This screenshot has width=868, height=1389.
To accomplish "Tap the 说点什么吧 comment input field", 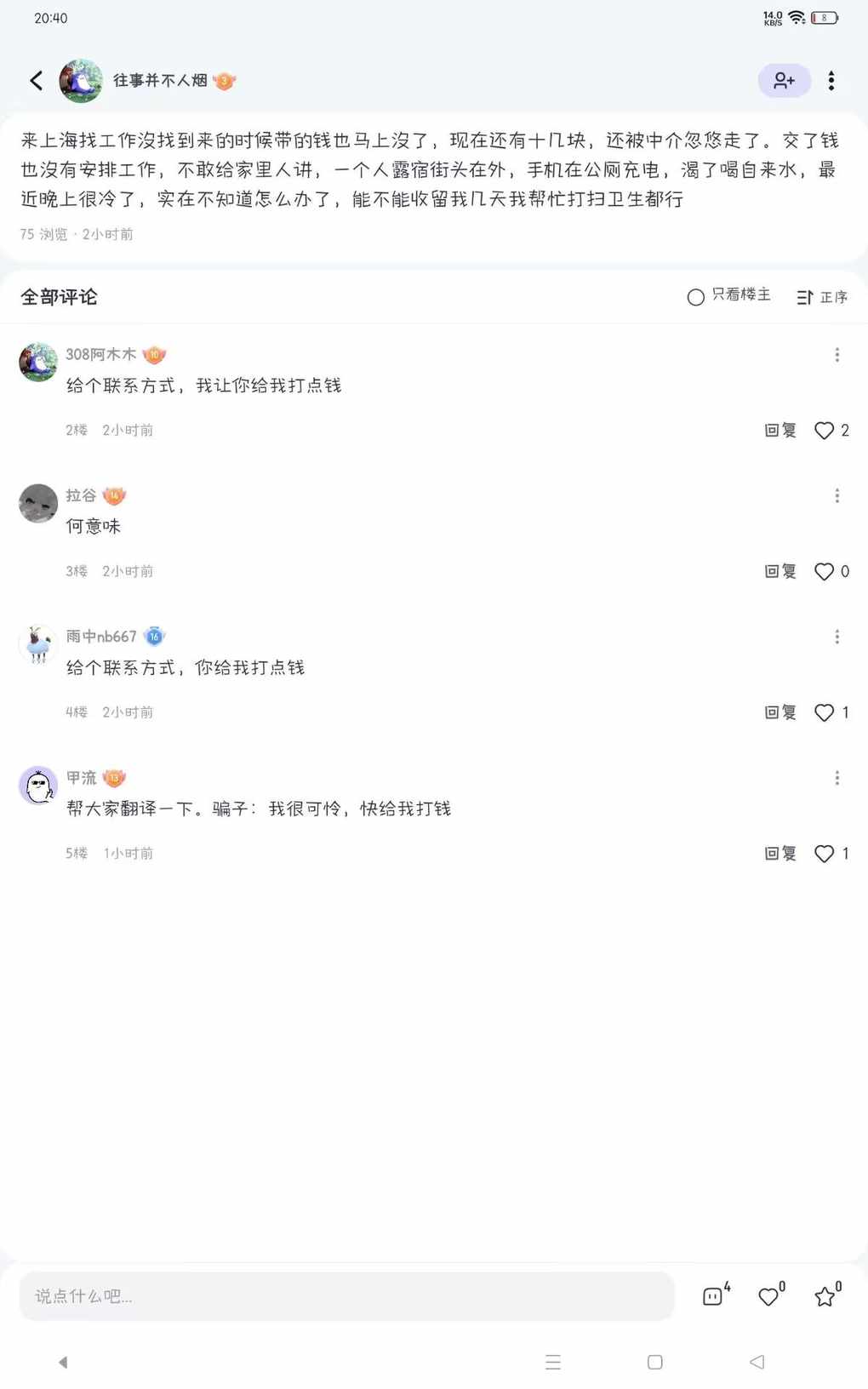I will [346, 1296].
